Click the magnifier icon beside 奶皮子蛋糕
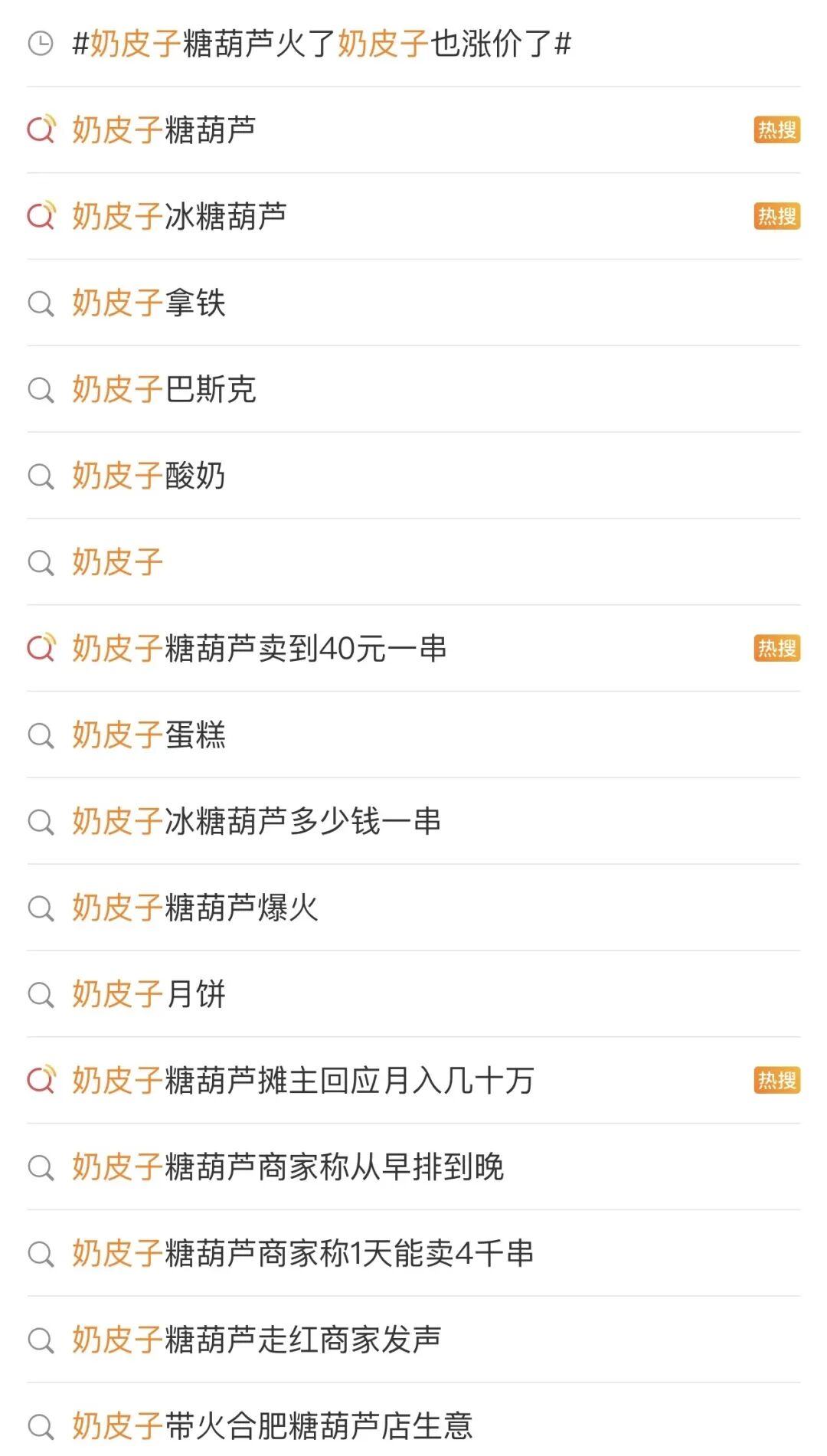 40,736
